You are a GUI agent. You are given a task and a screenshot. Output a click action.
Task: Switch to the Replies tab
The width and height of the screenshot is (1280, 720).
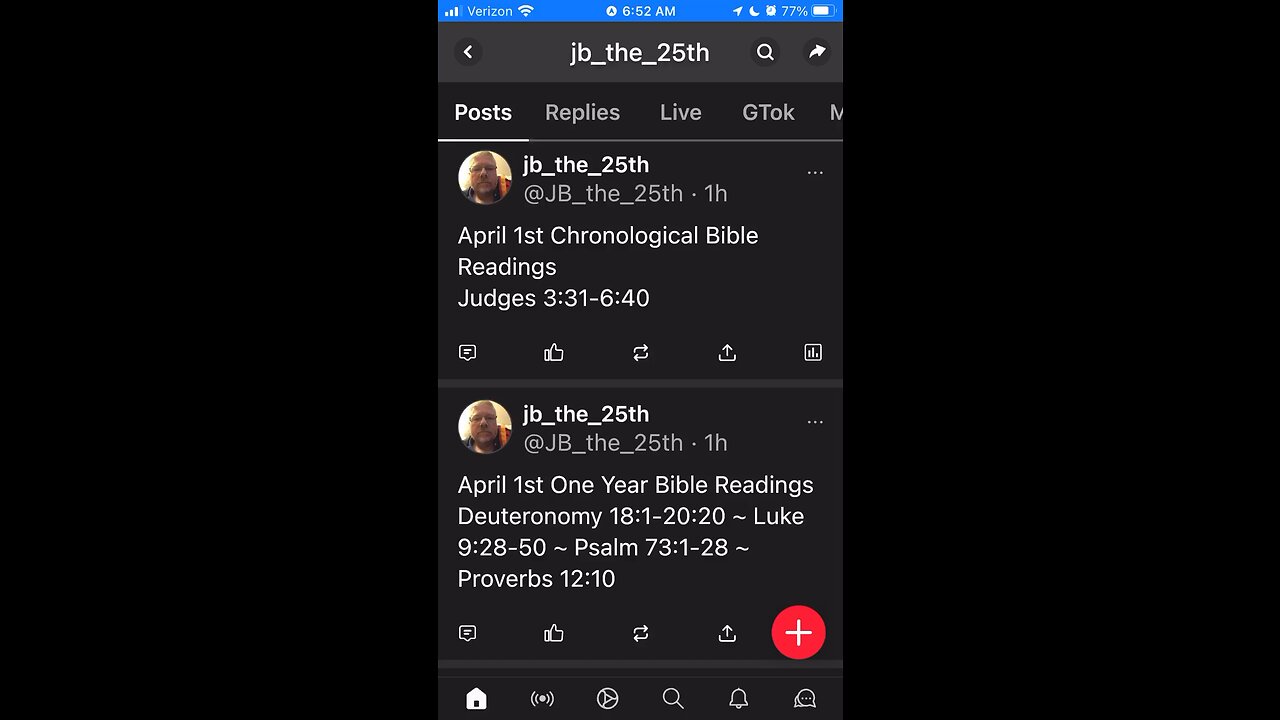click(x=582, y=113)
